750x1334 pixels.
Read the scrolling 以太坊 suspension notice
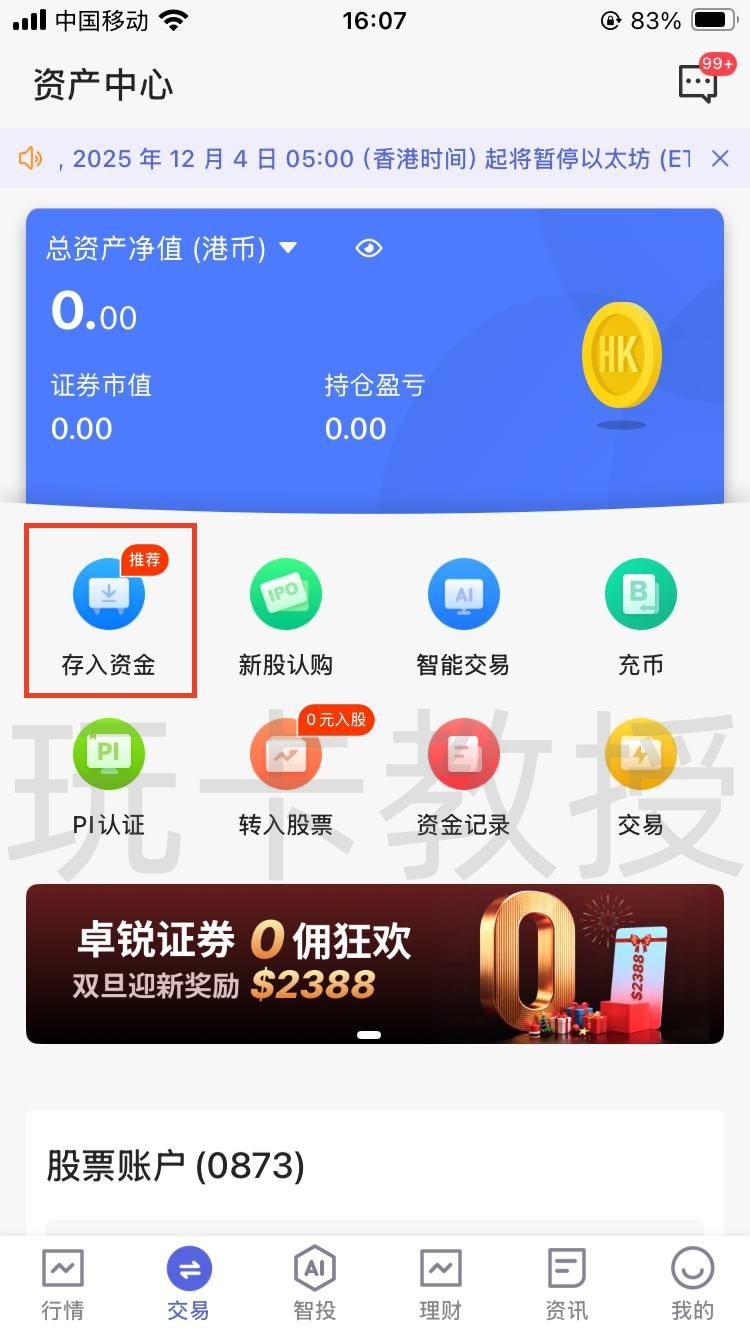tap(370, 158)
